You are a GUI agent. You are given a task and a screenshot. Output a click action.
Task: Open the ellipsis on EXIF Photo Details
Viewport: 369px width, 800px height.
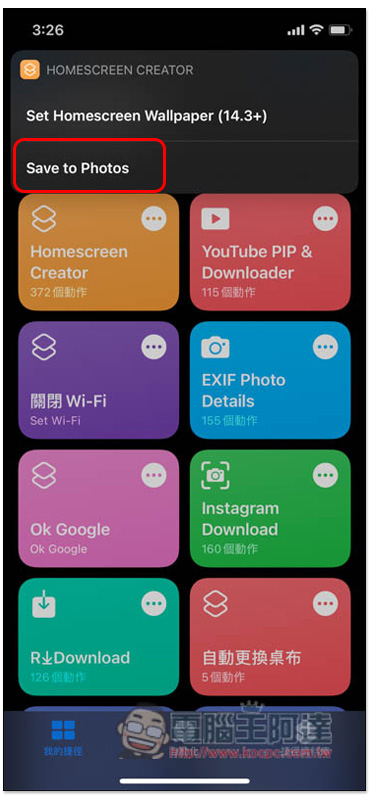[x=325, y=347]
